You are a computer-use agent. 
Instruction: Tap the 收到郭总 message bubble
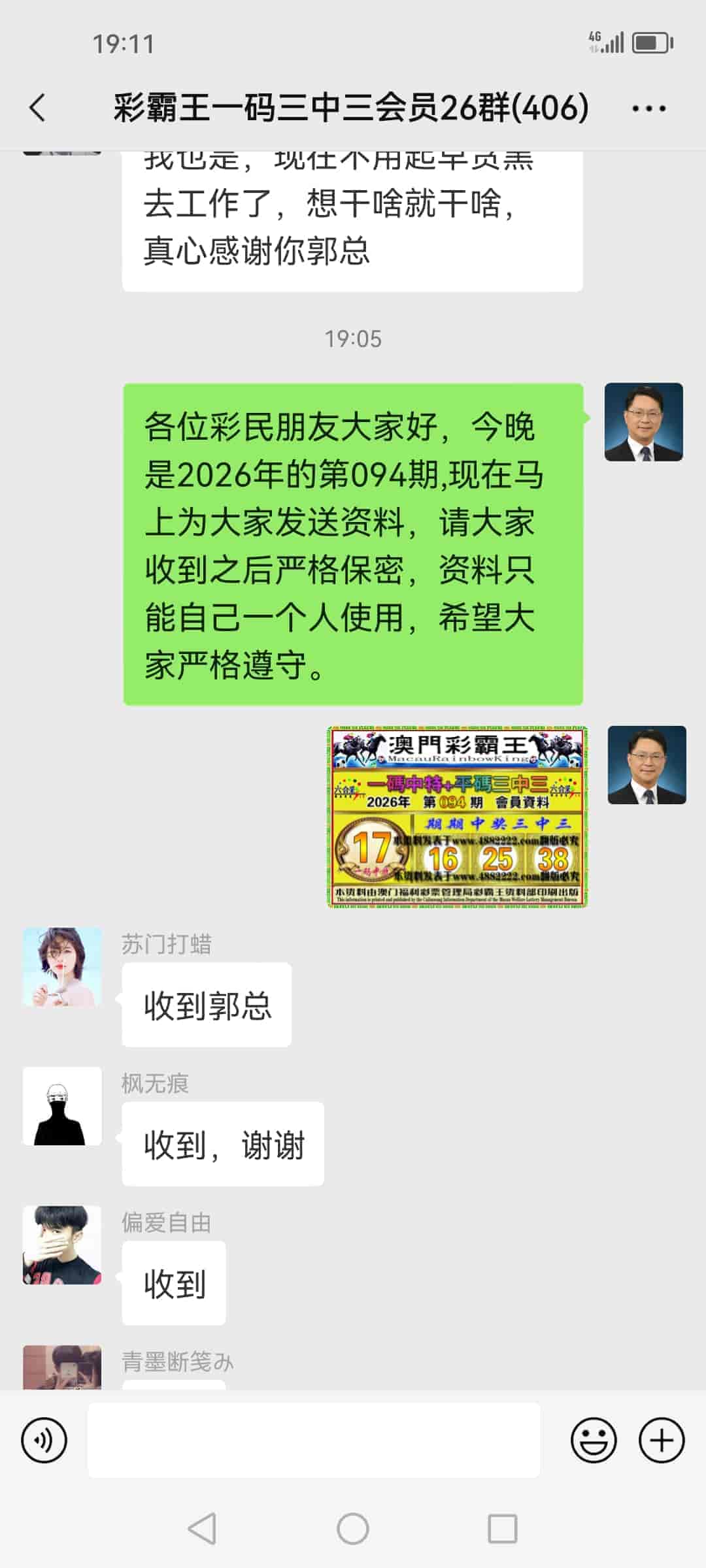[x=206, y=1005]
